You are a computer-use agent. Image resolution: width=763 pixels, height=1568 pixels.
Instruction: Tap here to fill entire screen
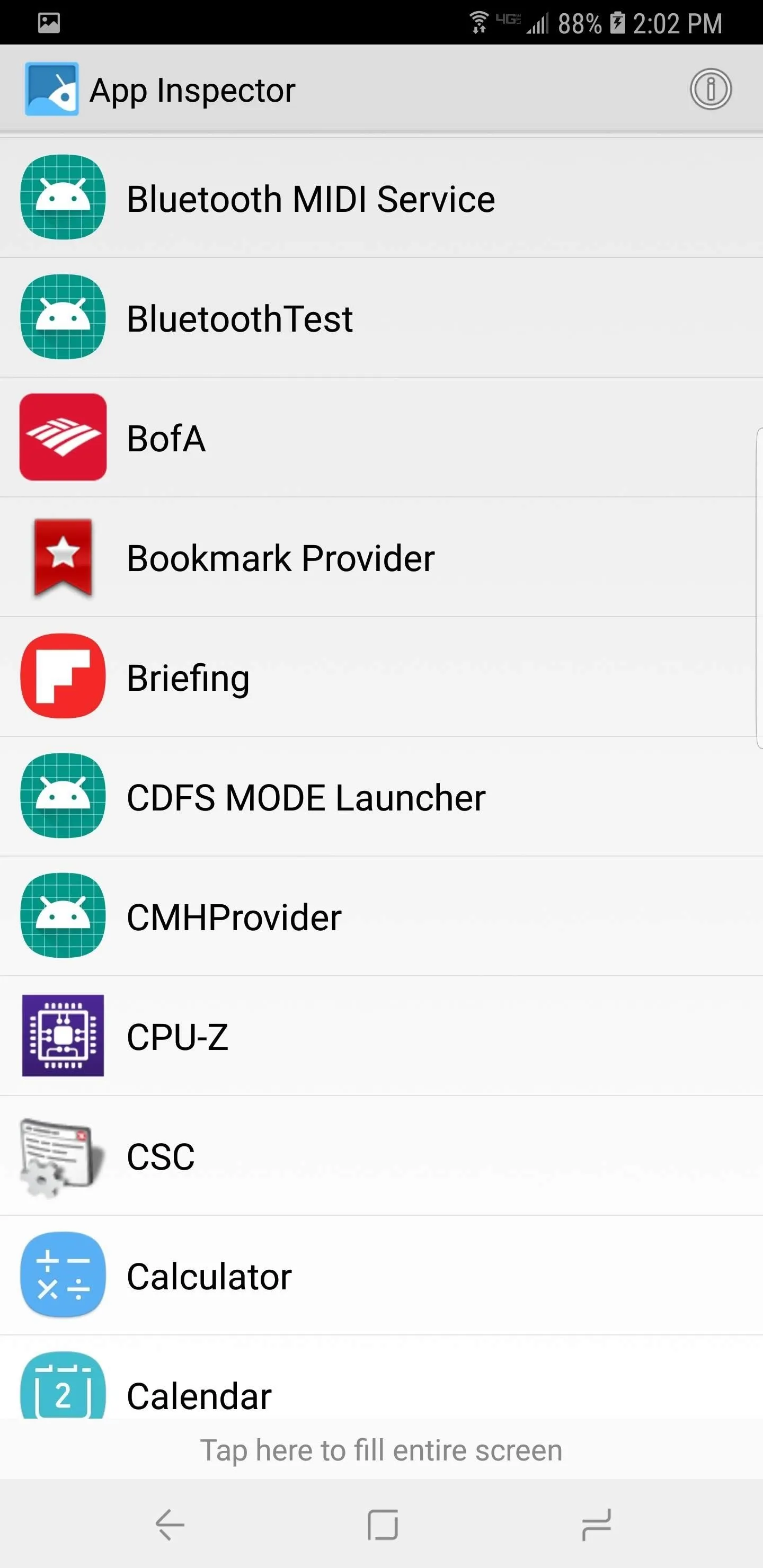pos(381,1449)
